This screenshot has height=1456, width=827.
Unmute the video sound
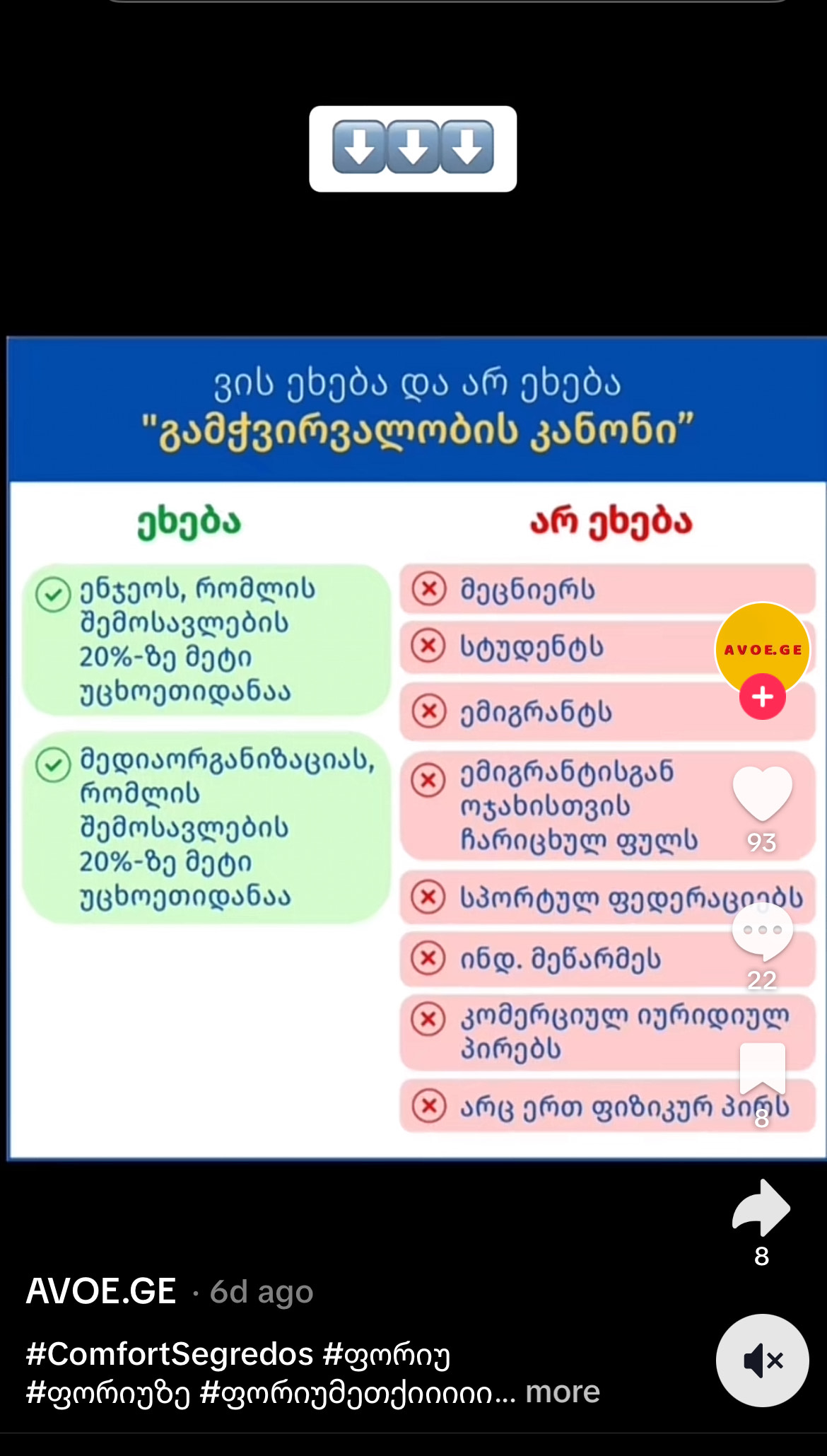pyautogui.click(x=762, y=1360)
